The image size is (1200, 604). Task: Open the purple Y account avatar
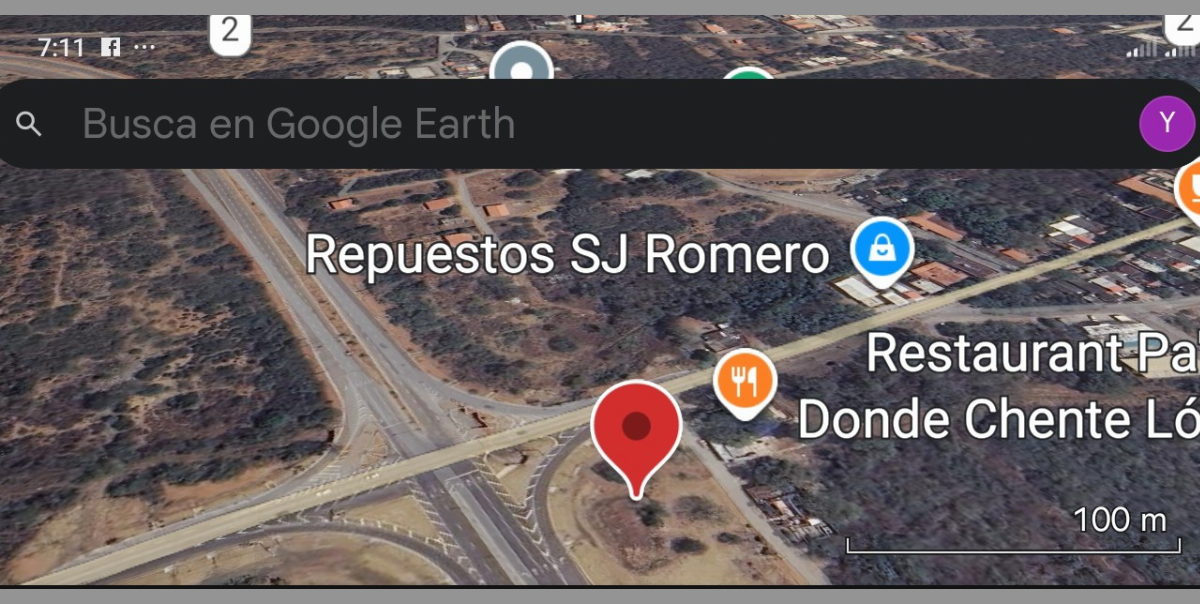(1166, 124)
